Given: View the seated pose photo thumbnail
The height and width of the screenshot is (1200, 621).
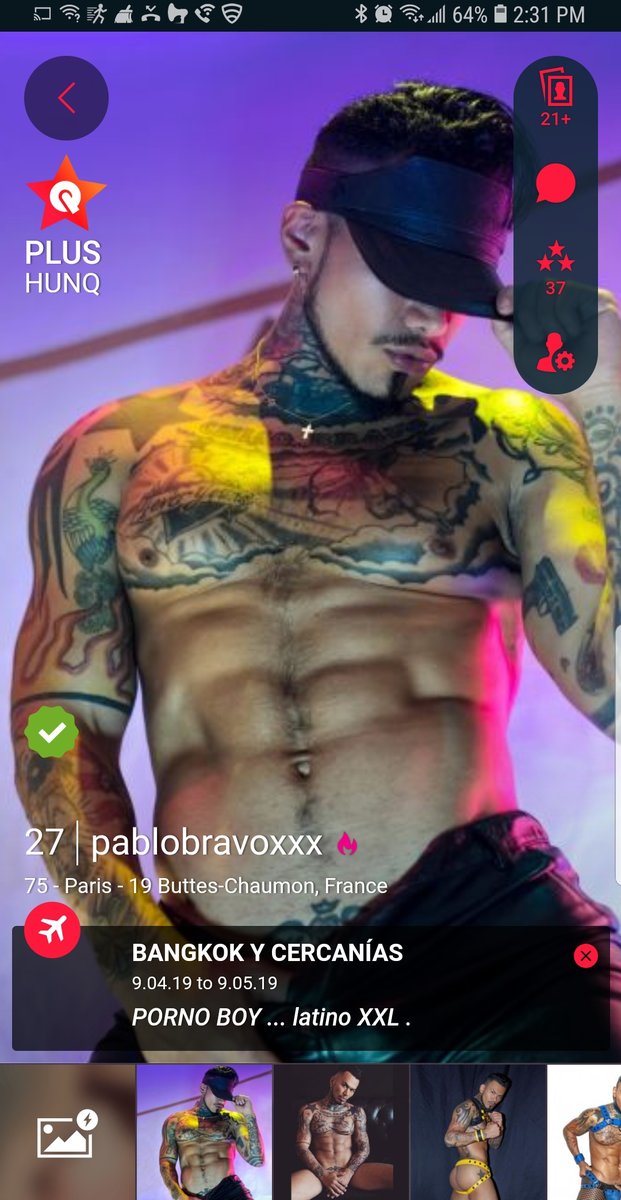Looking at the screenshot, I should [341, 1133].
